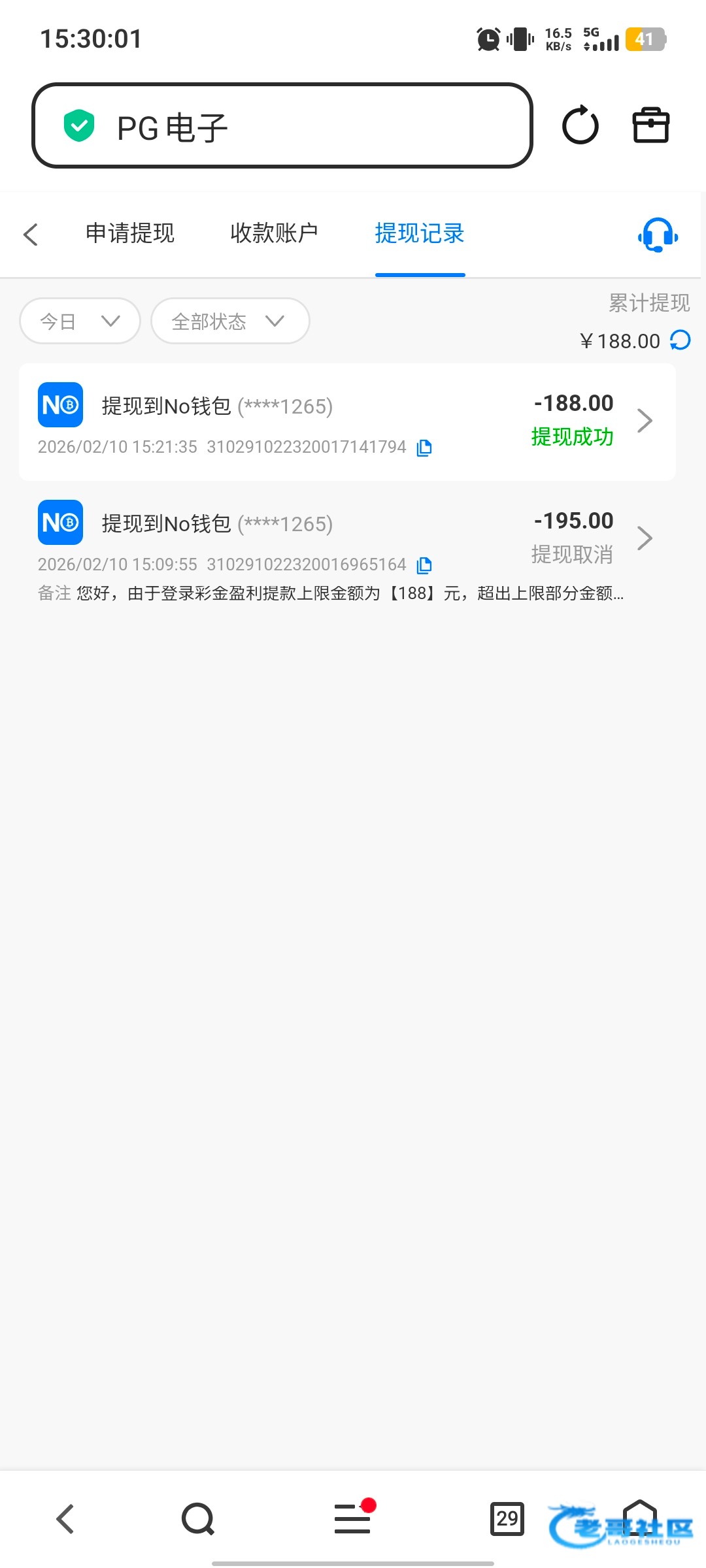Open the browser menu with red dot
The height and width of the screenshot is (1568, 706).
point(353,1518)
